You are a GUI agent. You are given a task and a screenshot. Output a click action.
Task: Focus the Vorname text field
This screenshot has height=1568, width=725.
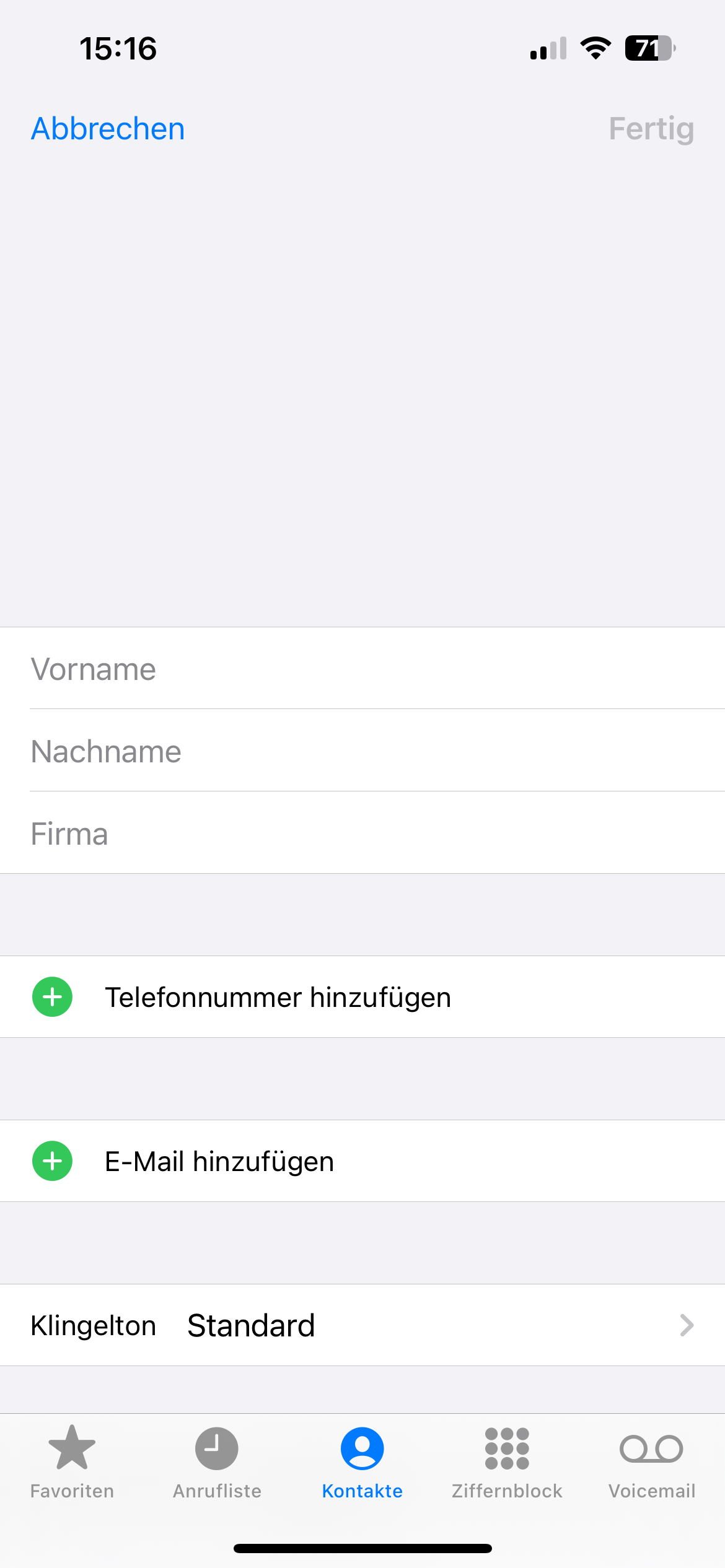click(362, 669)
